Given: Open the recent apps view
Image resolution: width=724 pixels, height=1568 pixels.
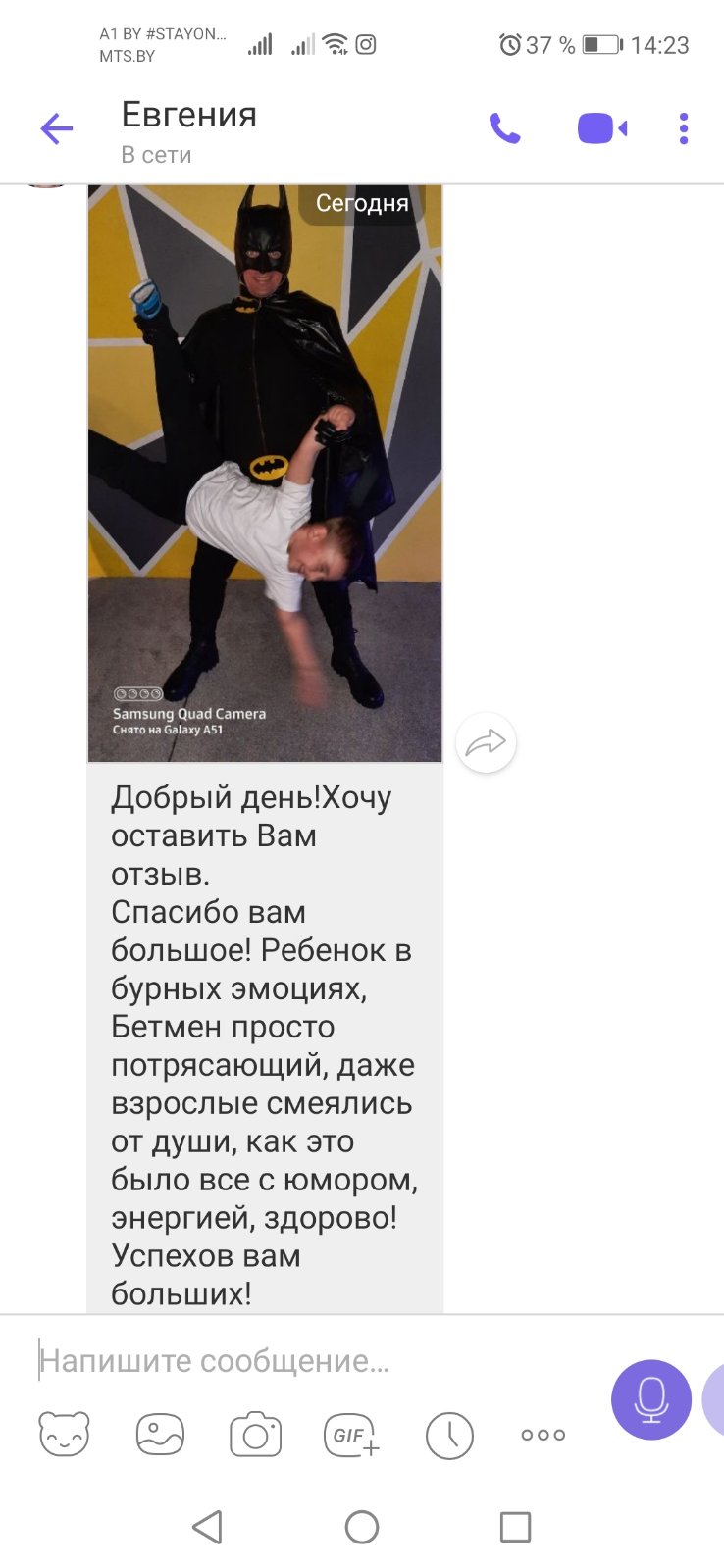Looking at the screenshot, I should click(515, 1527).
